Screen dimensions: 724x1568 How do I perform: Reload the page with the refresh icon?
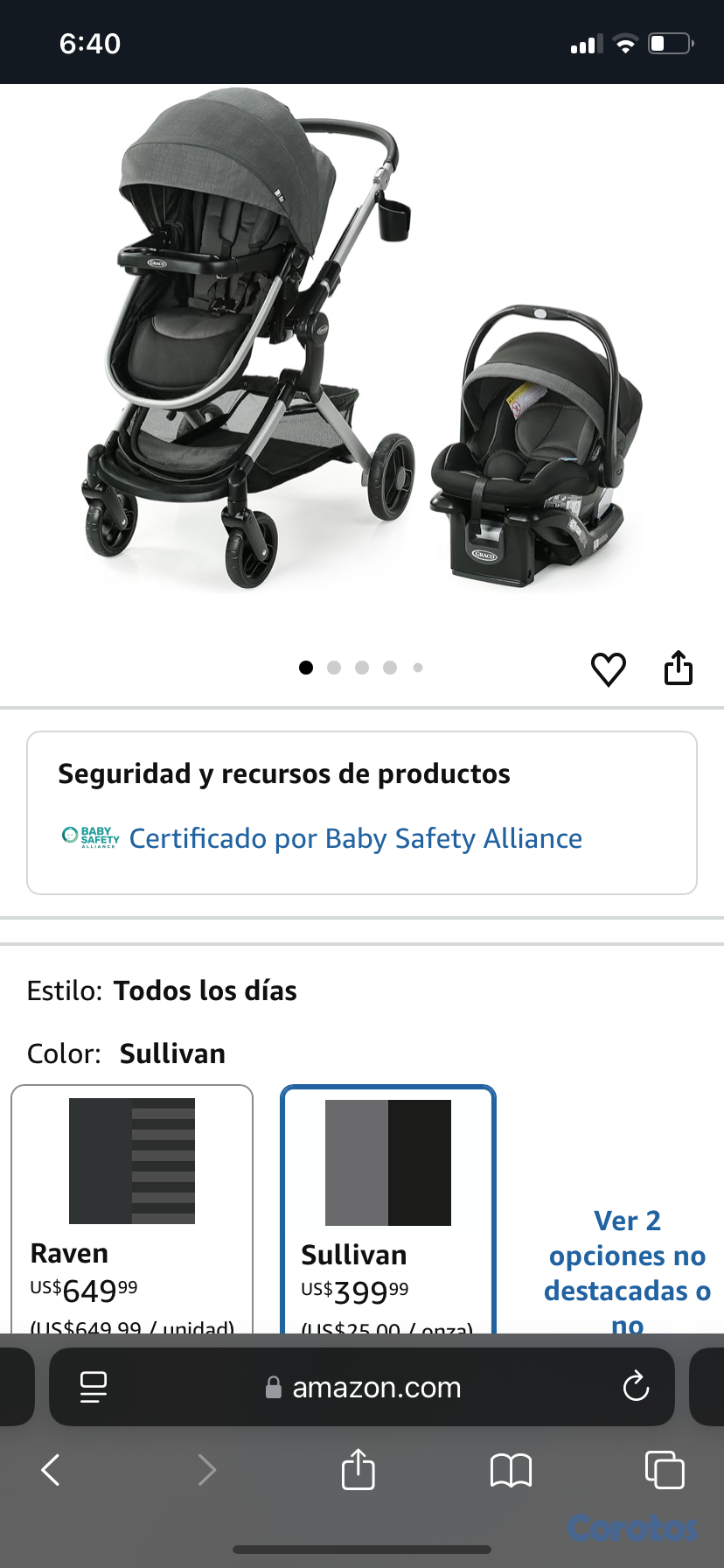click(x=636, y=1387)
